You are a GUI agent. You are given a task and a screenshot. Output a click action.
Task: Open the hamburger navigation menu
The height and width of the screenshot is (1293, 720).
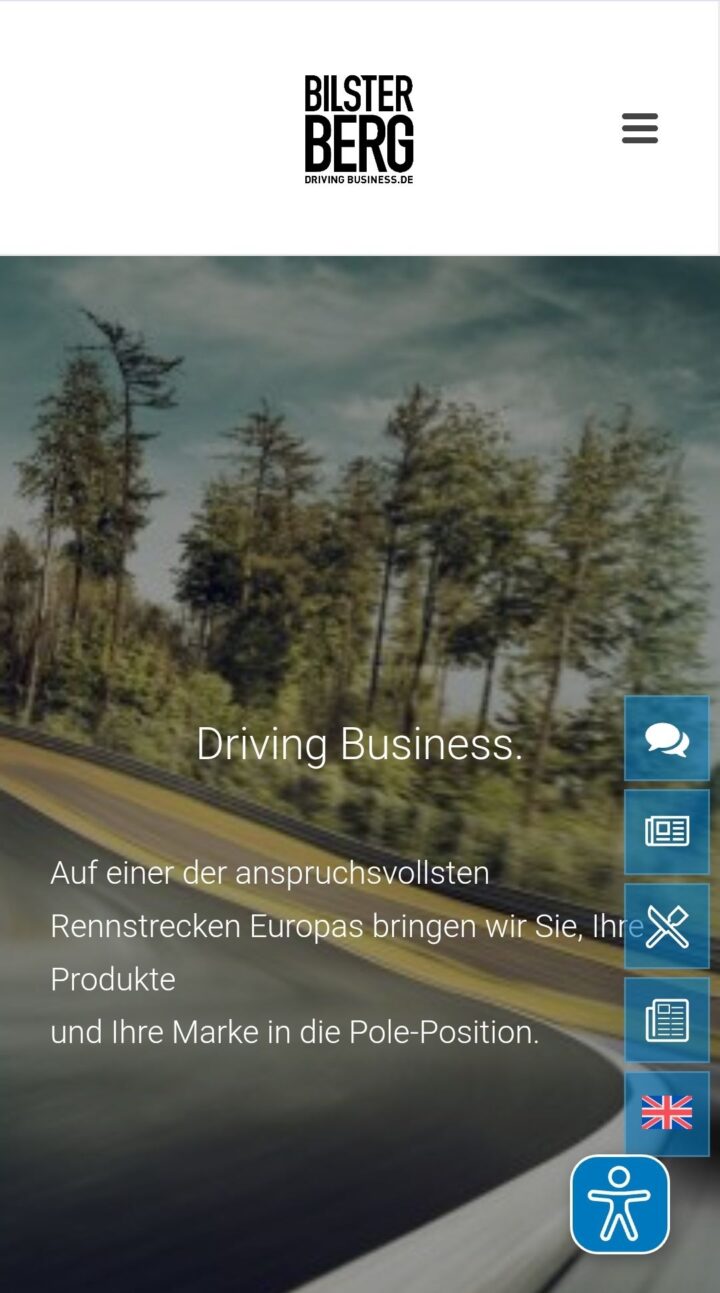tap(640, 128)
